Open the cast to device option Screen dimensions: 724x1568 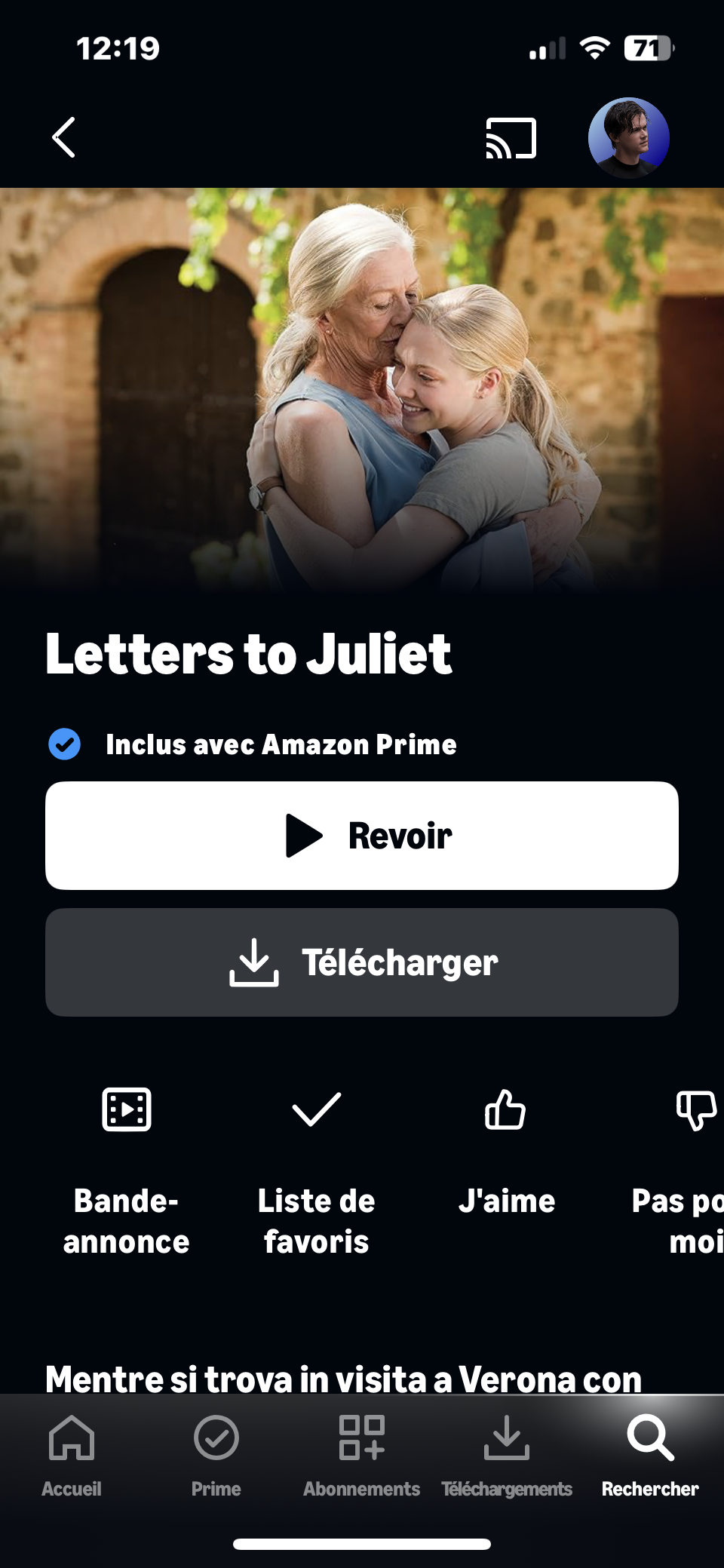point(511,138)
